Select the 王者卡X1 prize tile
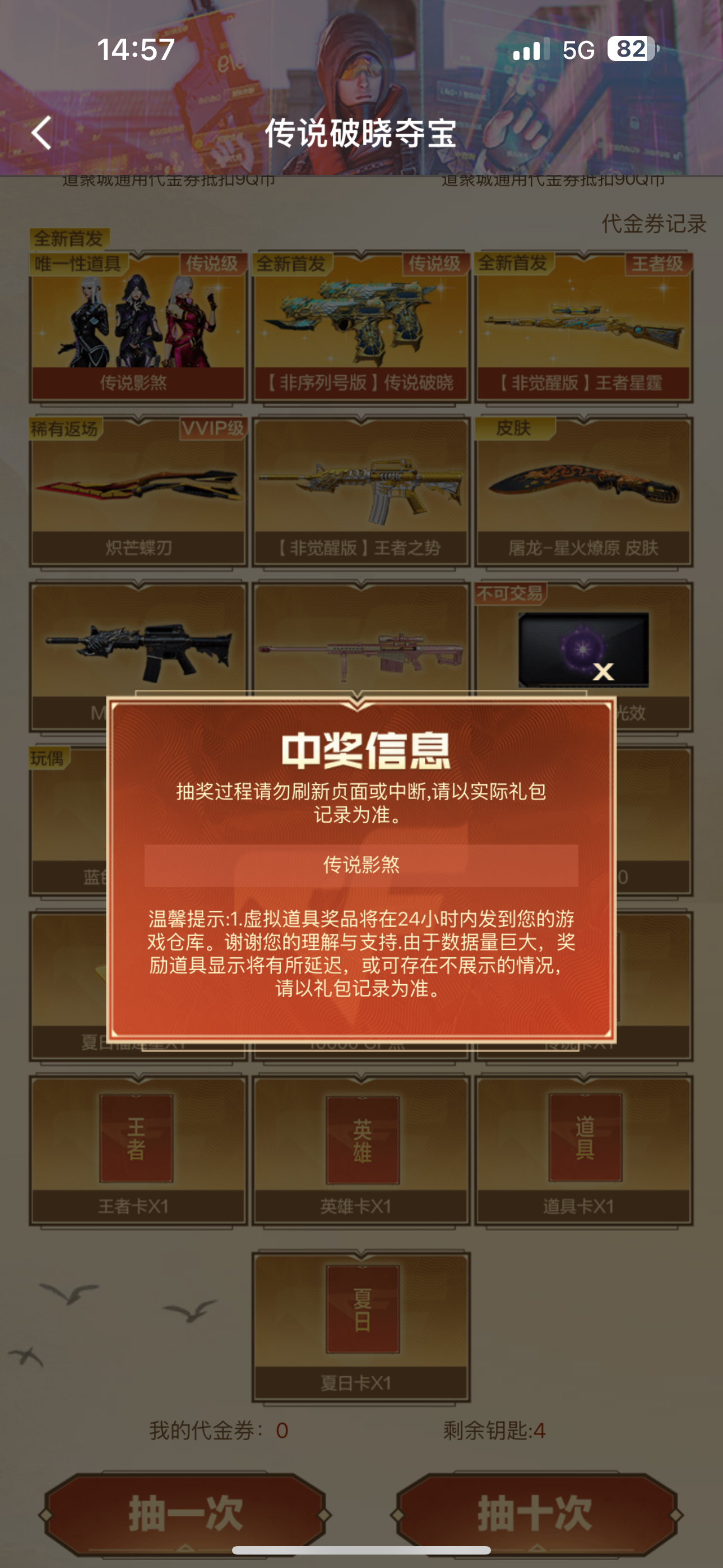This screenshot has height=1568, width=723. pyautogui.click(x=138, y=1149)
